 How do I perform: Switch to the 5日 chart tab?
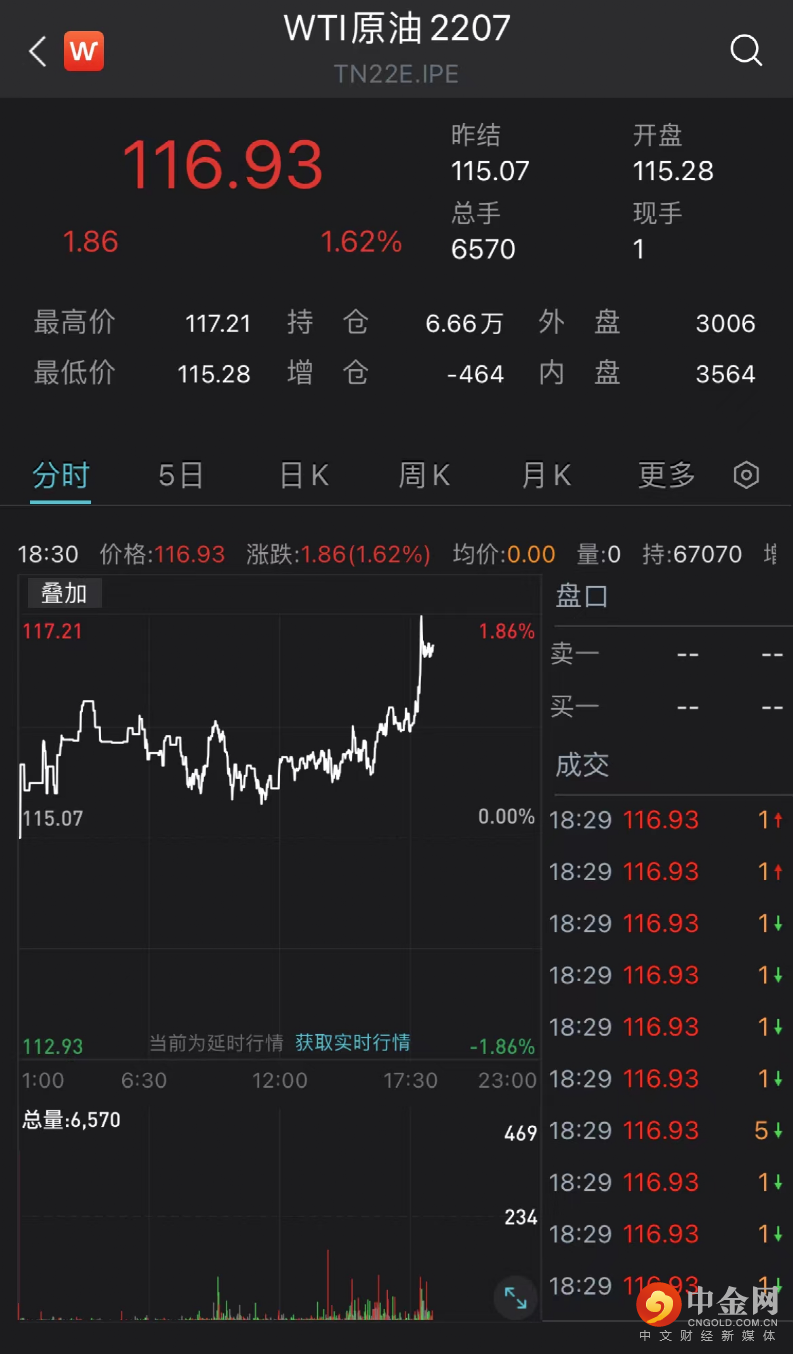[x=181, y=475]
